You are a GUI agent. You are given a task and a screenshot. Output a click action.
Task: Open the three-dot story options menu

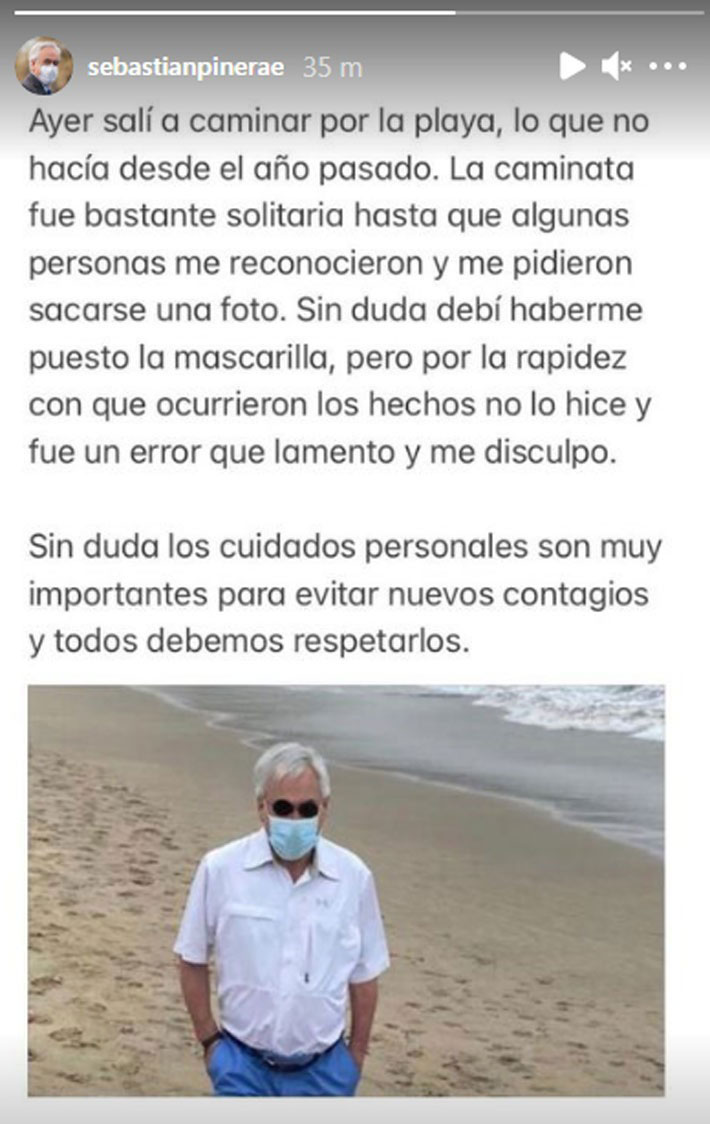point(667,67)
